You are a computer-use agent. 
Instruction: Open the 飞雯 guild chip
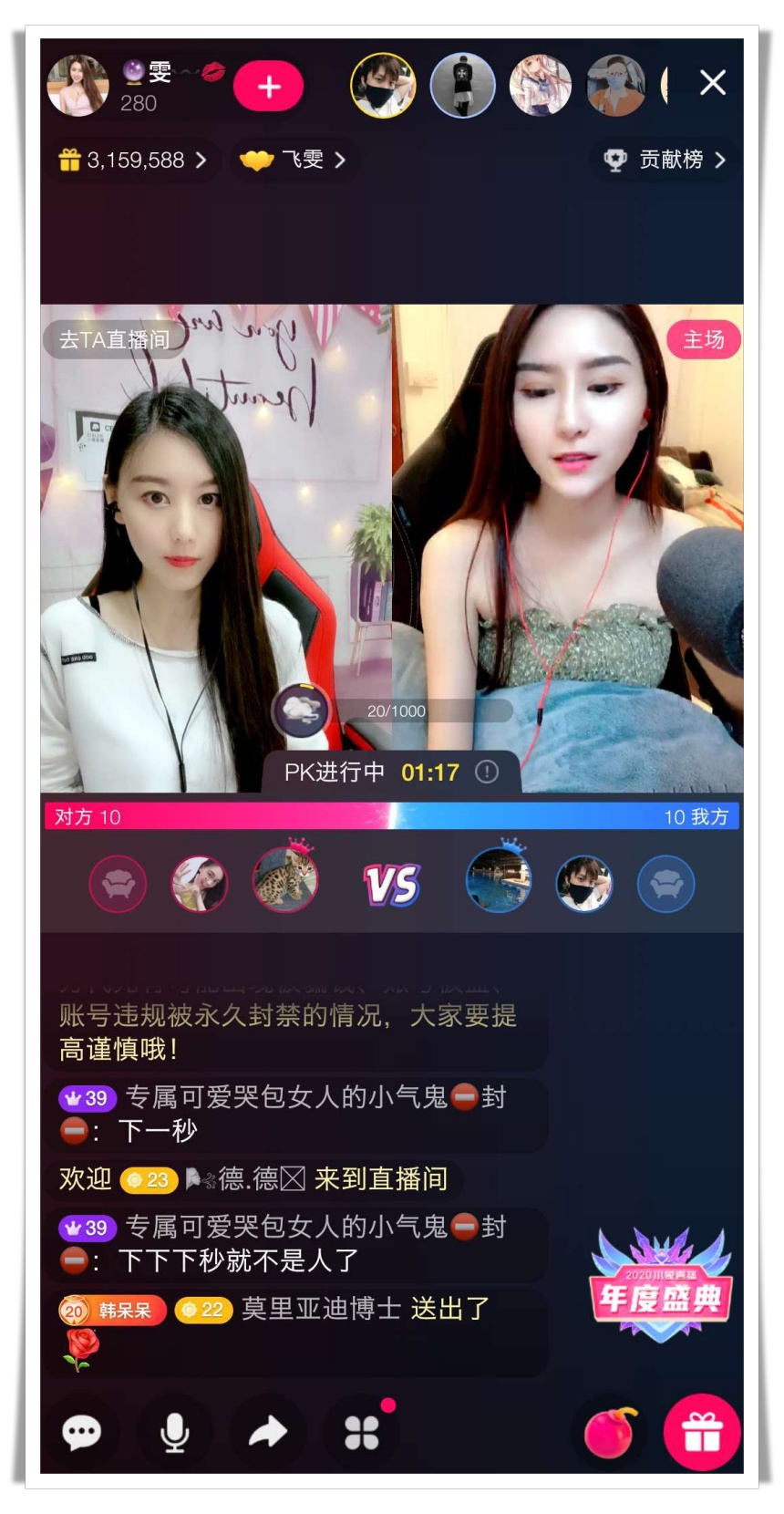click(293, 161)
